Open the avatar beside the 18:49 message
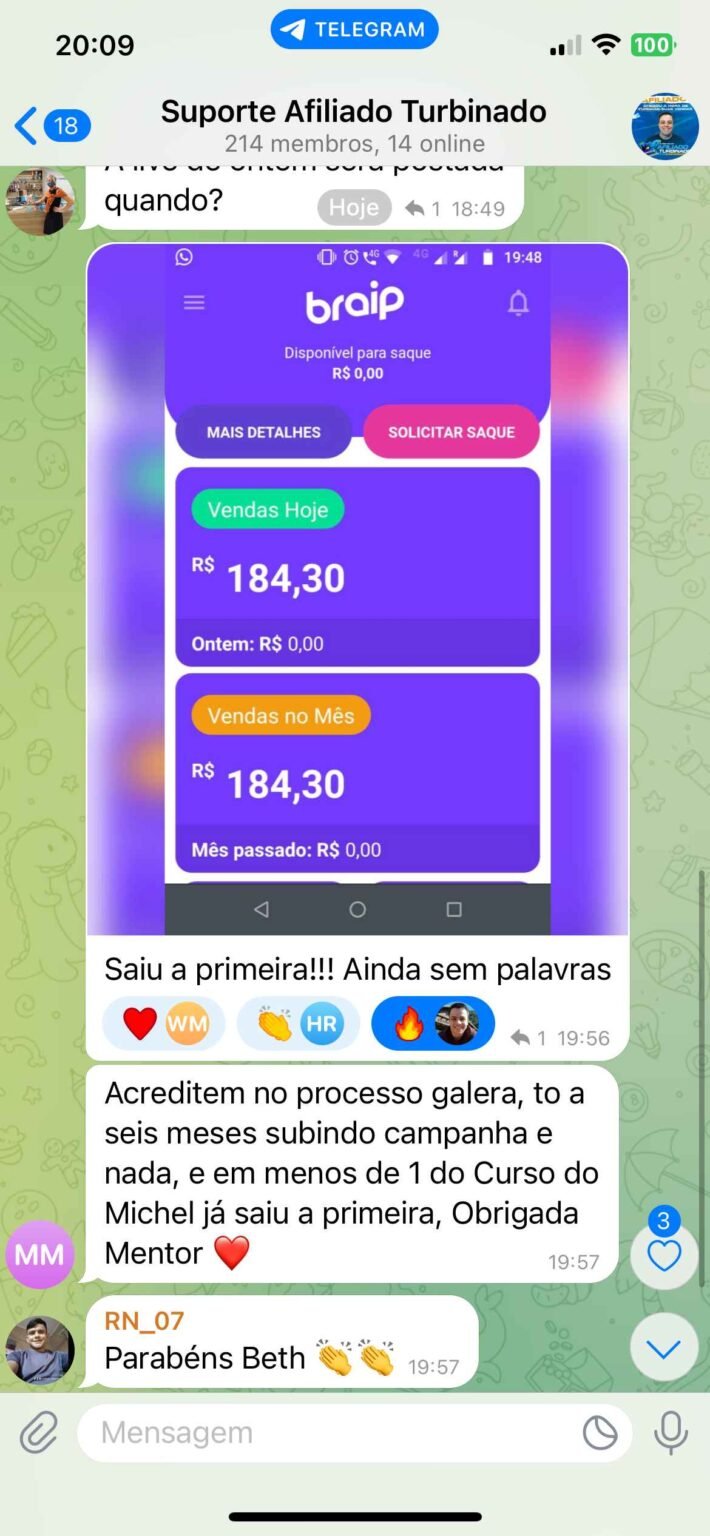This screenshot has height=1536, width=710. [x=40, y=201]
